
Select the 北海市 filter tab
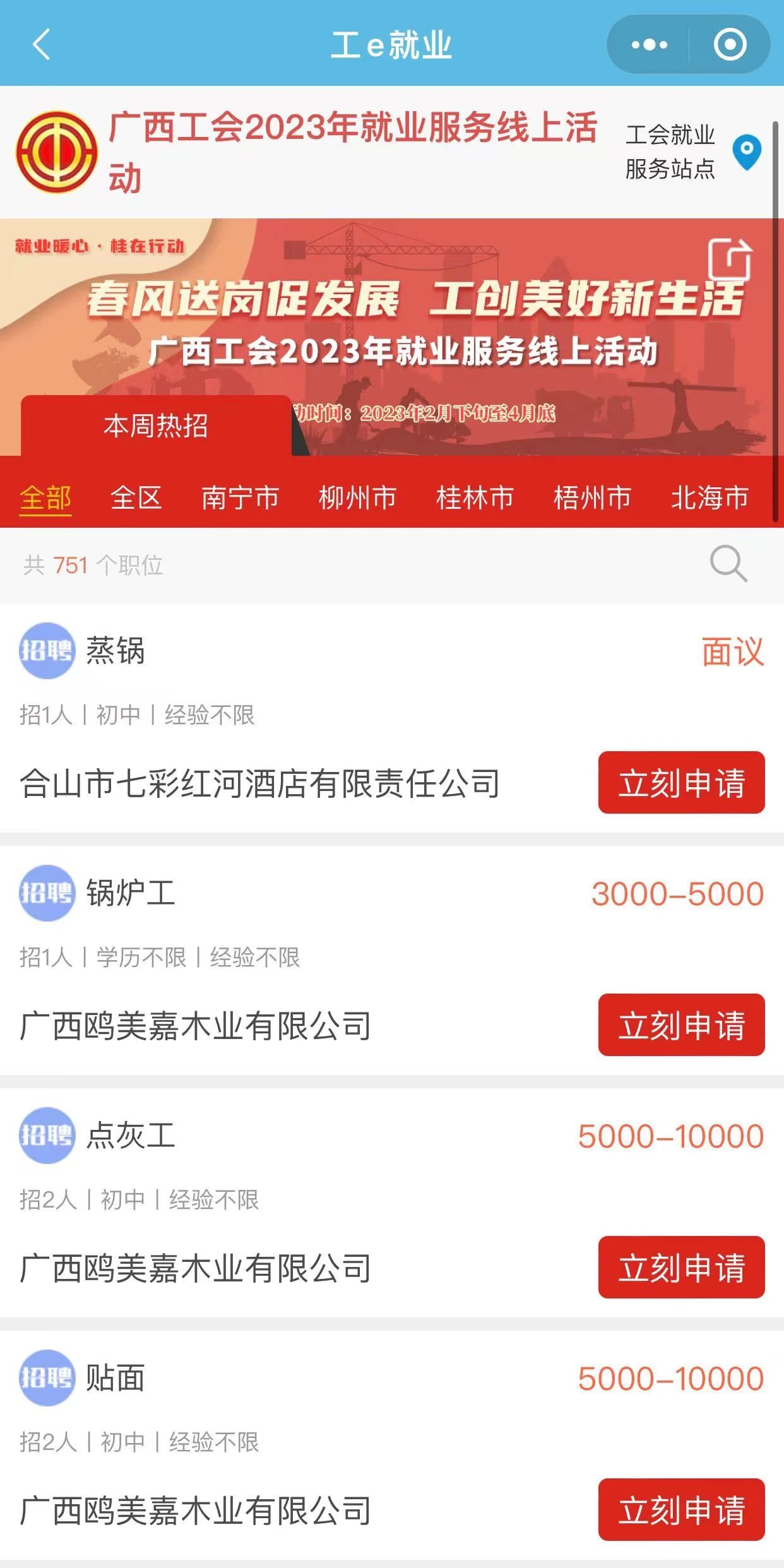[x=710, y=498]
